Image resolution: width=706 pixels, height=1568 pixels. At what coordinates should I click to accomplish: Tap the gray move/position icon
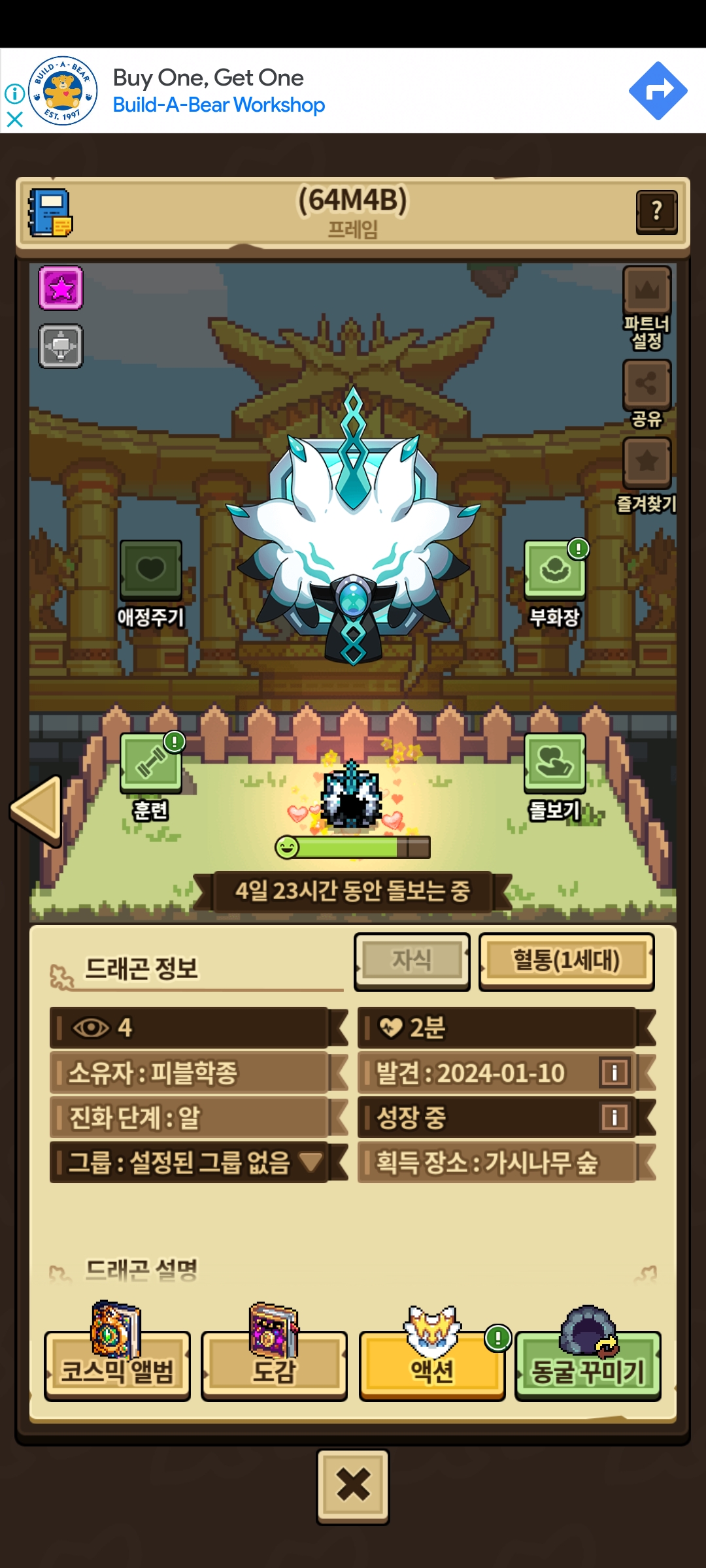click(61, 346)
